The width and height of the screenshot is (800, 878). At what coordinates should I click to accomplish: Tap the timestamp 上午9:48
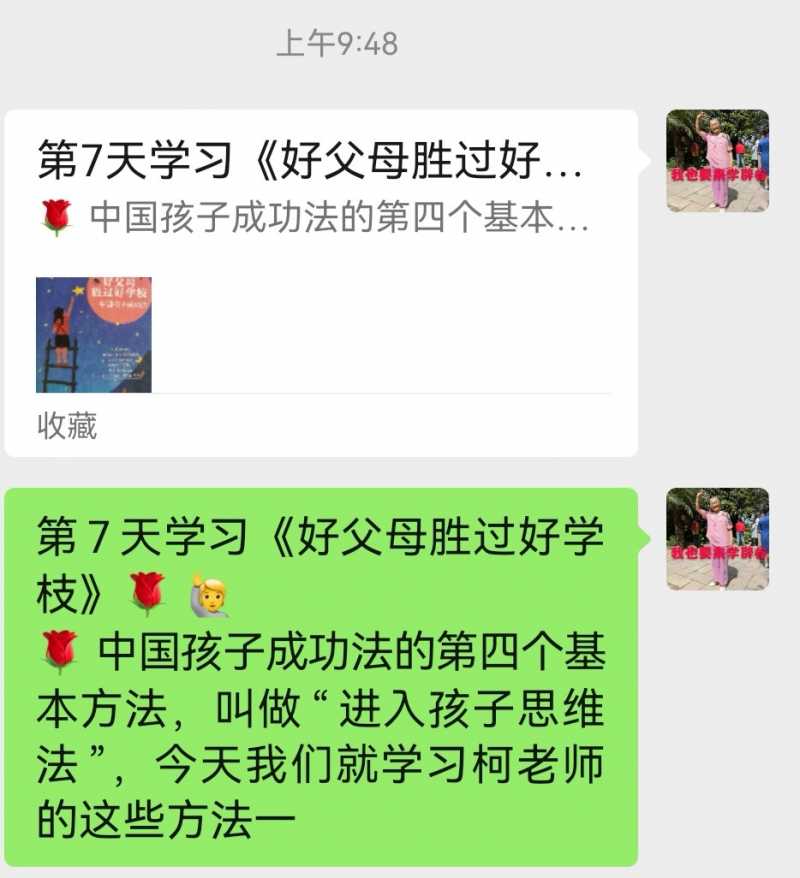coord(336,42)
